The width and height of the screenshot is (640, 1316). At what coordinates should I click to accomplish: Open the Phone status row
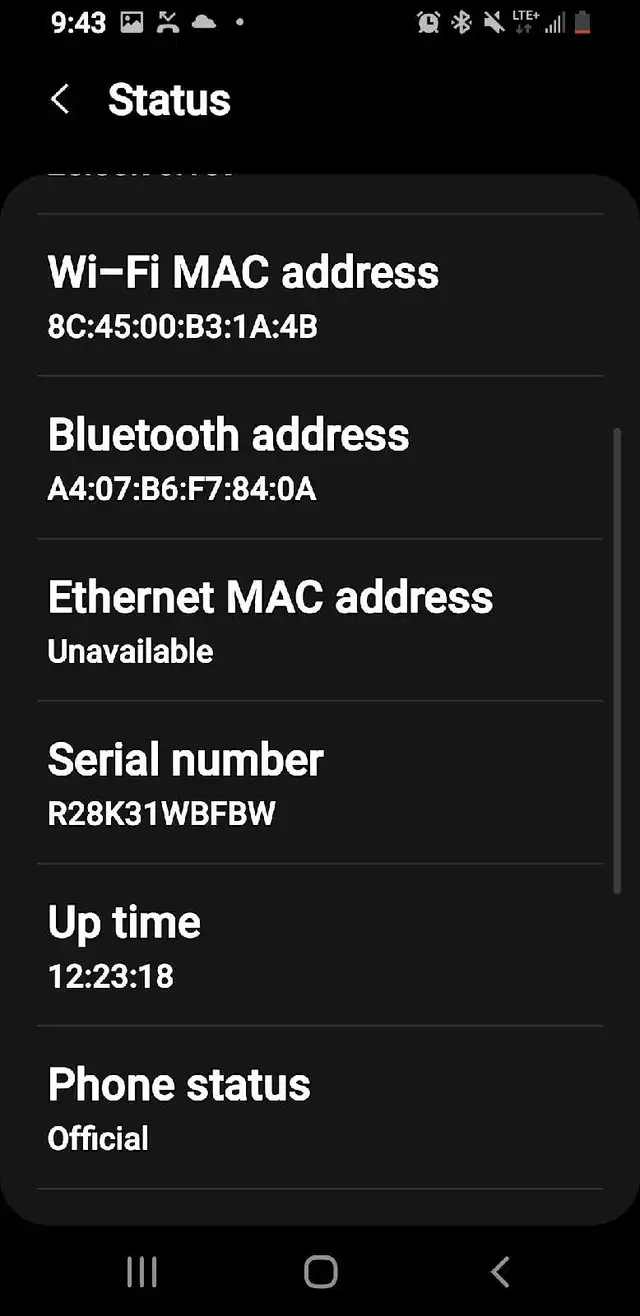coord(320,1108)
